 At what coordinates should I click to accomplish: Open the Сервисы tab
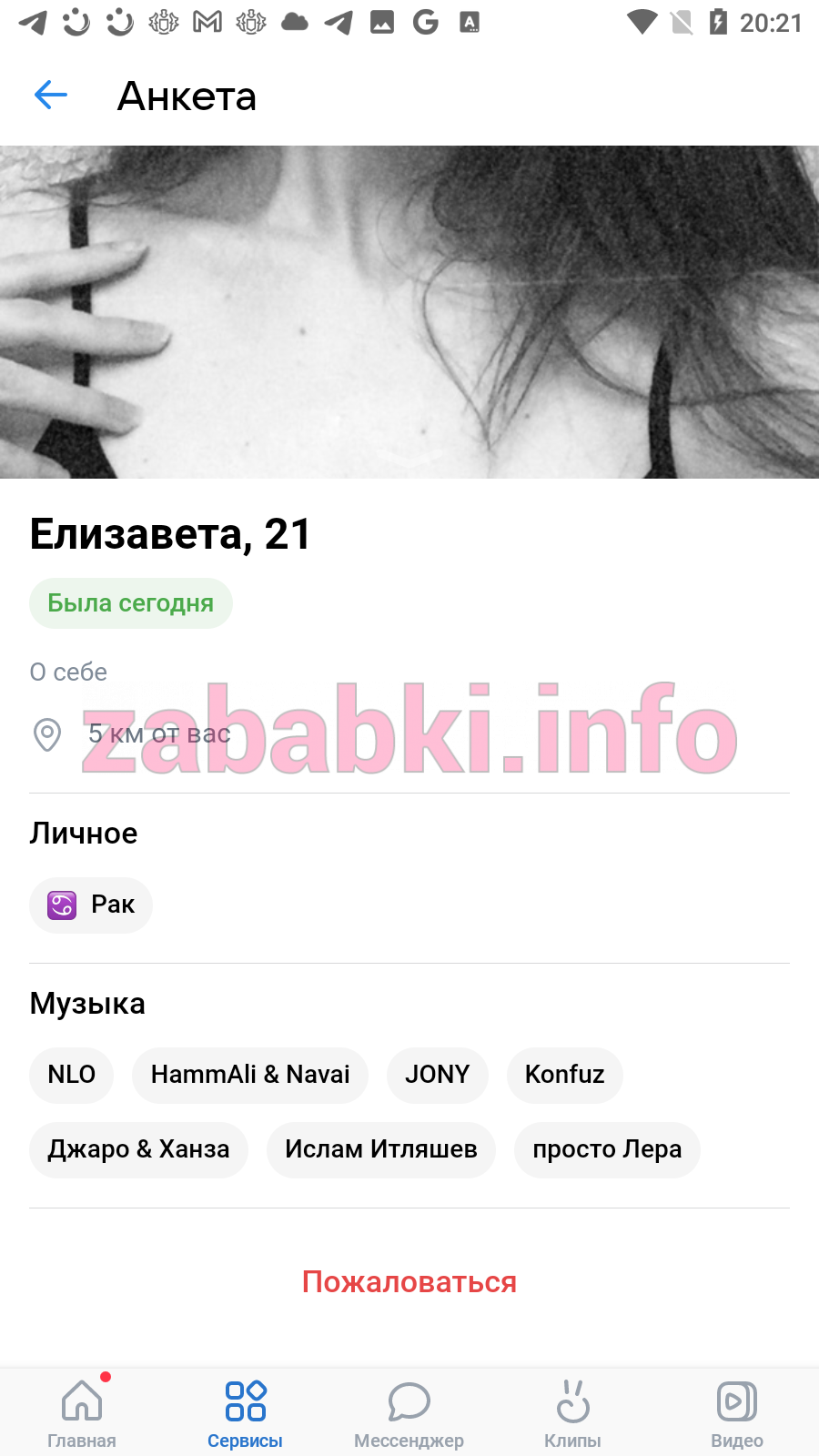click(x=246, y=1412)
